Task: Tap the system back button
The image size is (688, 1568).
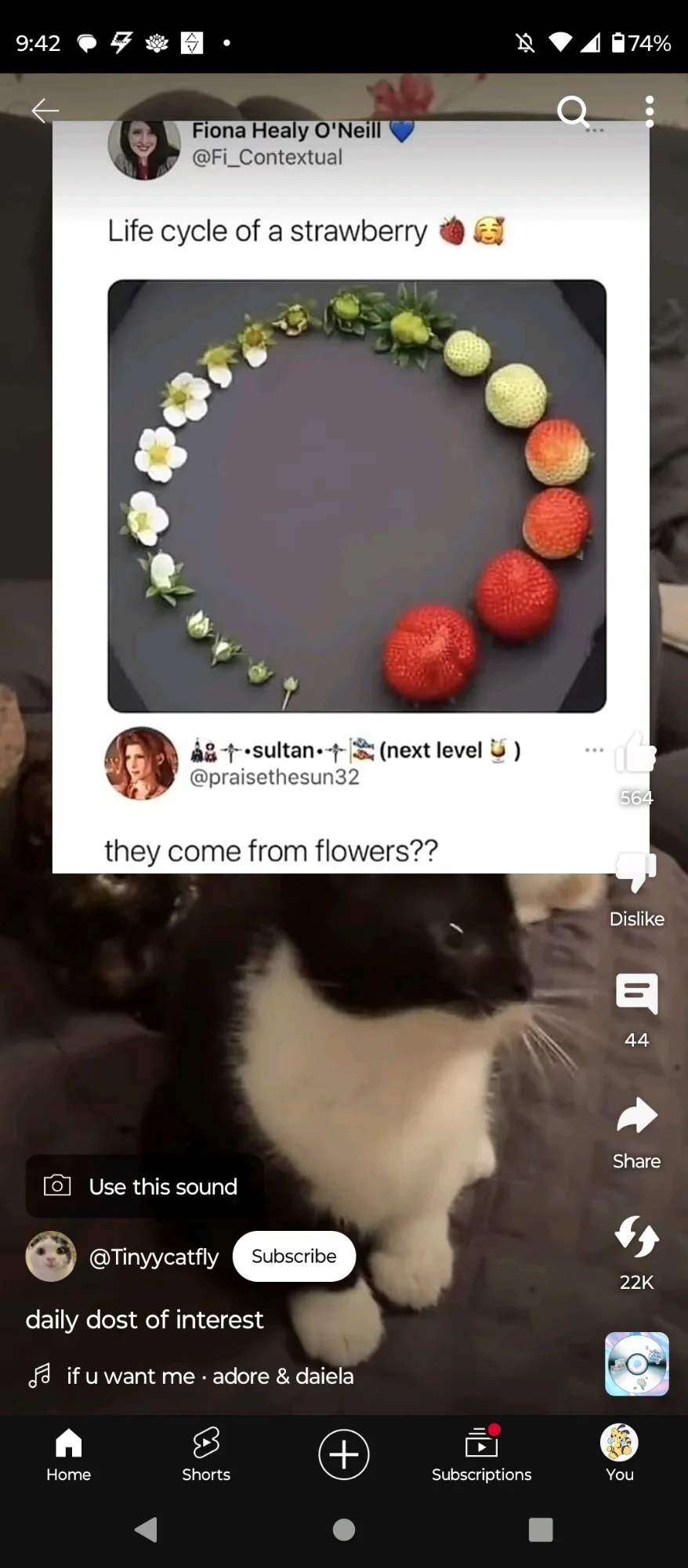Action: (147, 1530)
